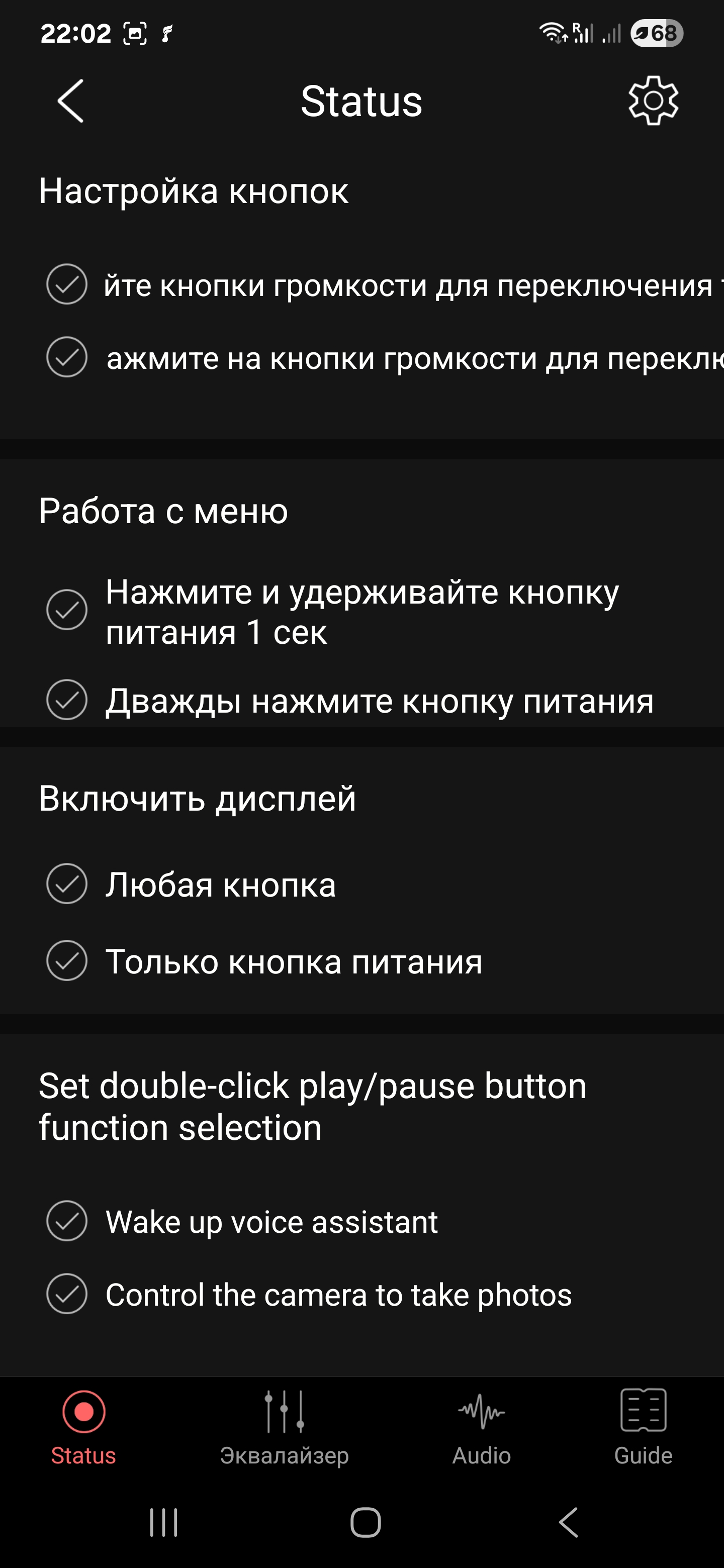
Task: Go to the system home screen
Action: click(x=366, y=1522)
